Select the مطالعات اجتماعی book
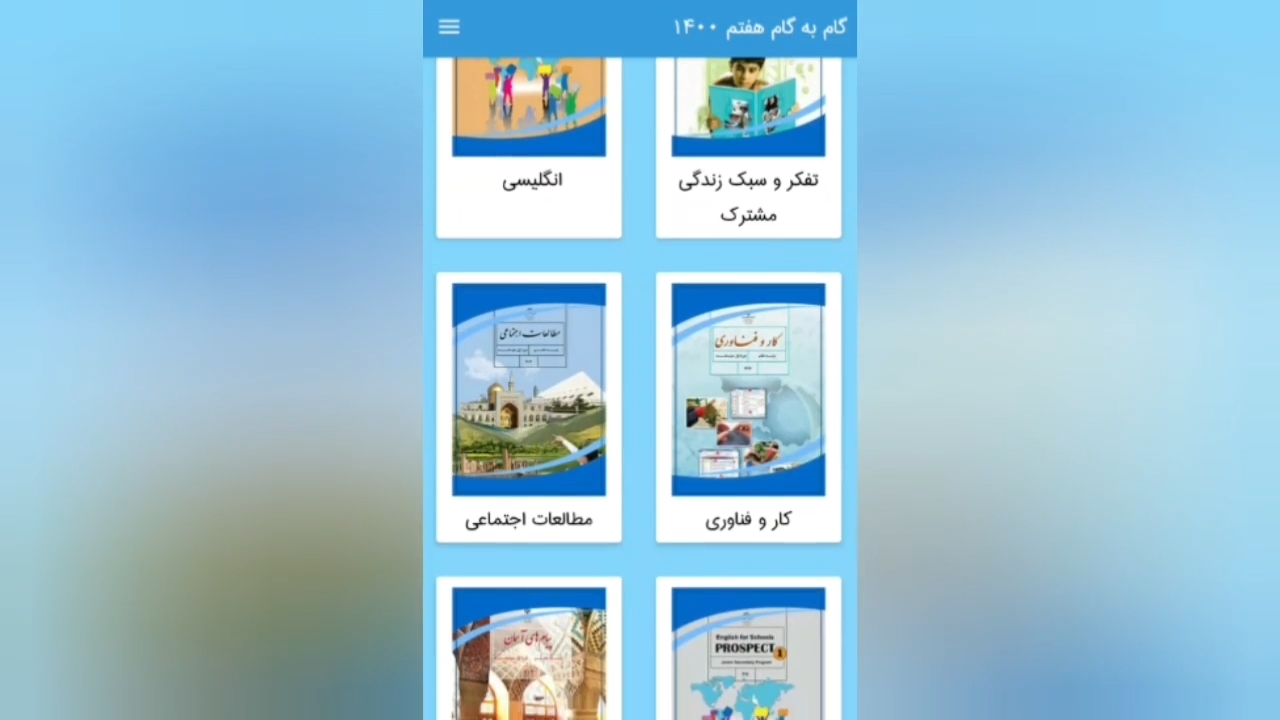 [x=529, y=405]
